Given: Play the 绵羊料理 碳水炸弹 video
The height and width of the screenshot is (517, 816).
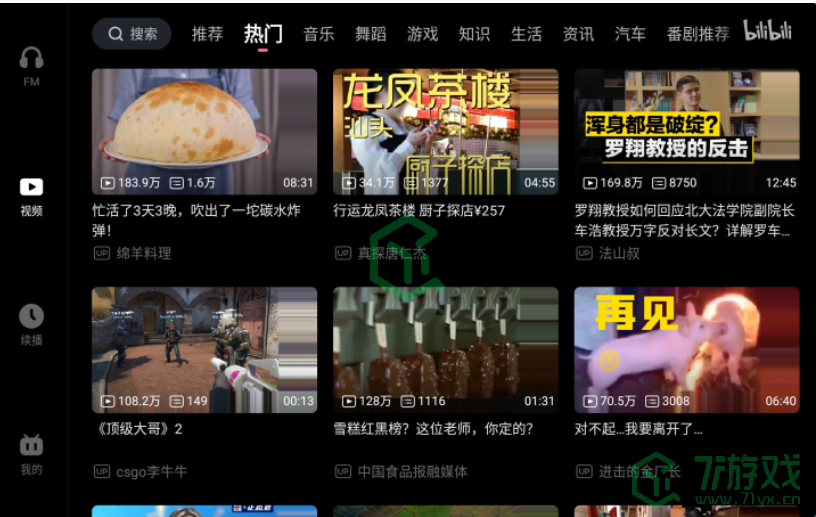Looking at the screenshot, I should (x=204, y=131).
